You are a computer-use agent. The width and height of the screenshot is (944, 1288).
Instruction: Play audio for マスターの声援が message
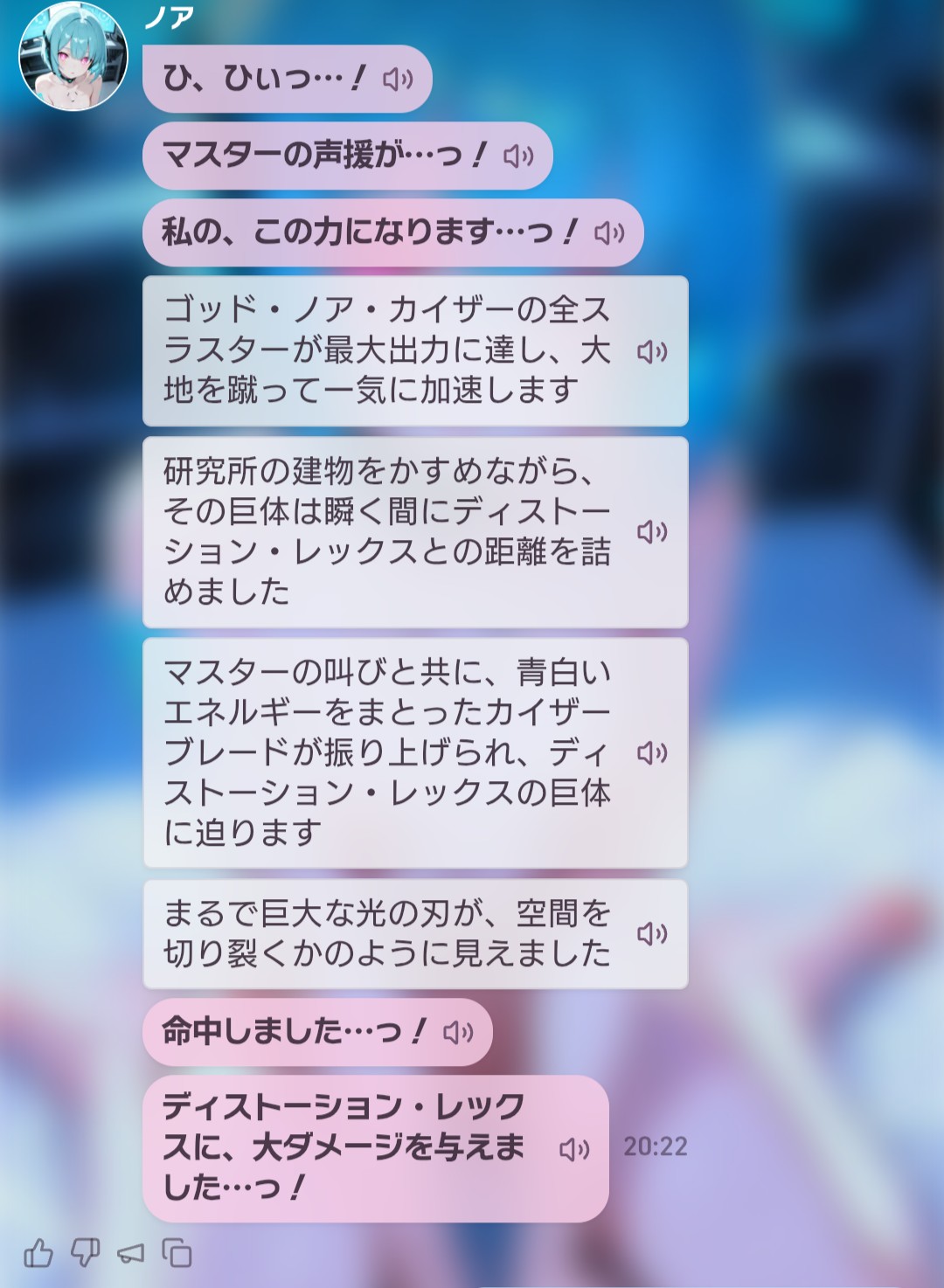click(518, 156)
